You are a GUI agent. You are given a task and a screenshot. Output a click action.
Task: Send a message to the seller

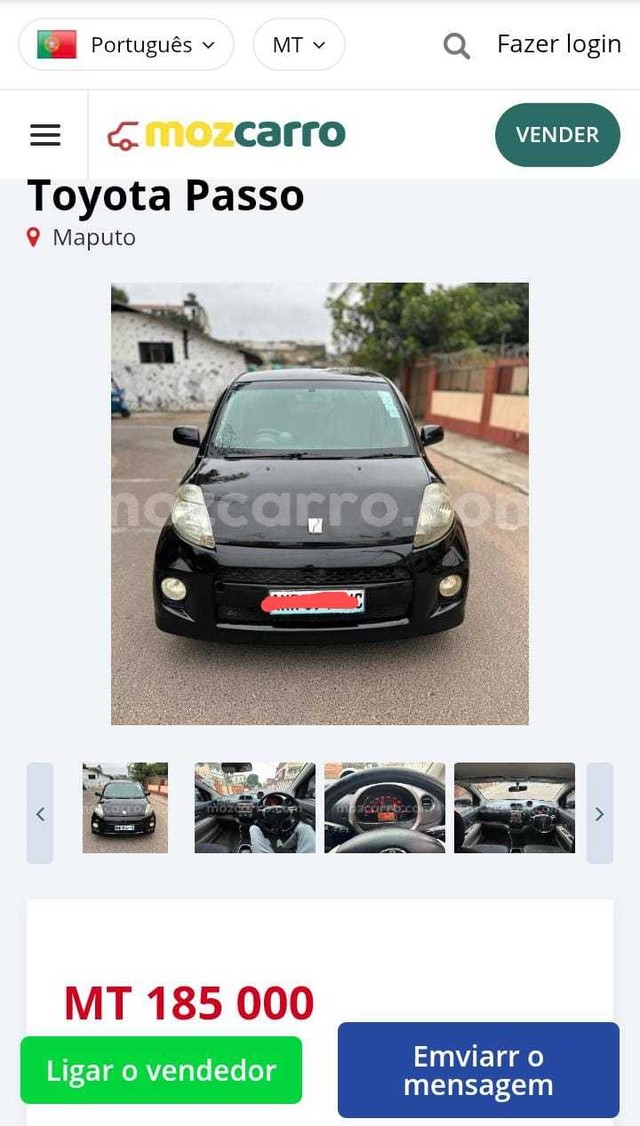coord(478,1070)
